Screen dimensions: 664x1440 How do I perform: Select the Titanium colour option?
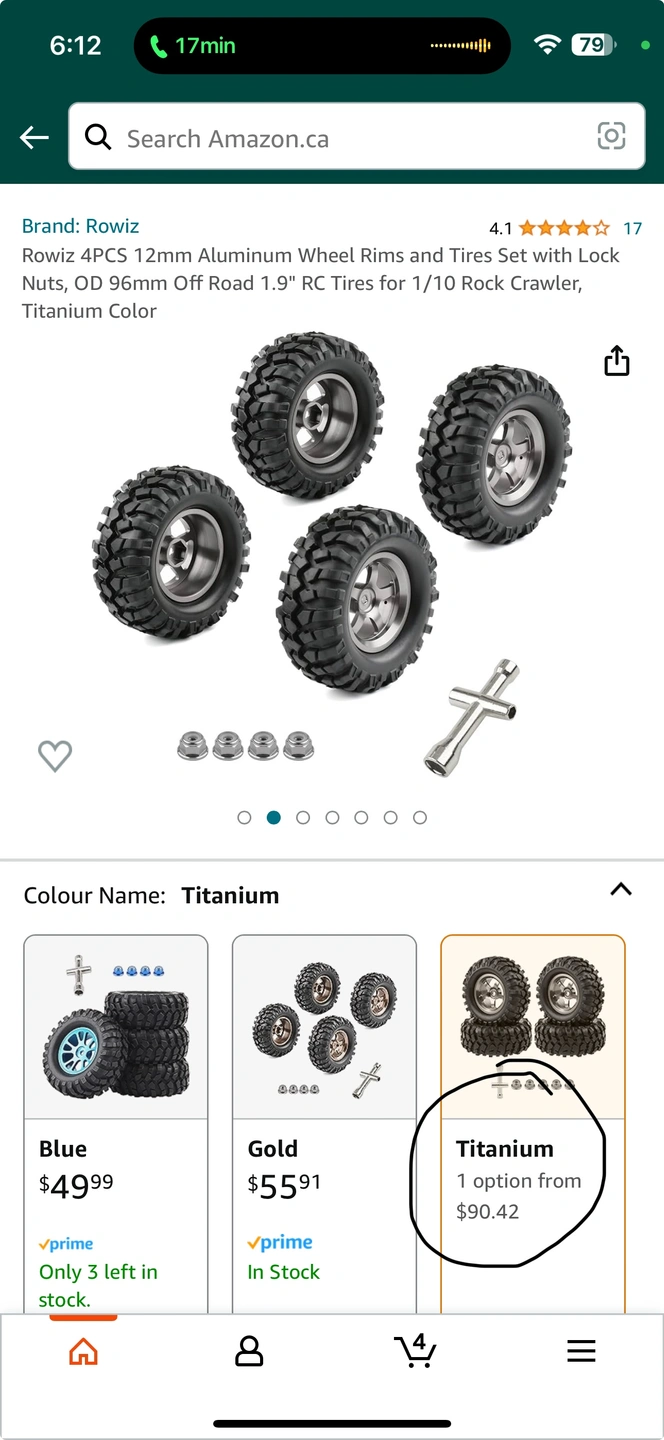[x=533, y=1124]
